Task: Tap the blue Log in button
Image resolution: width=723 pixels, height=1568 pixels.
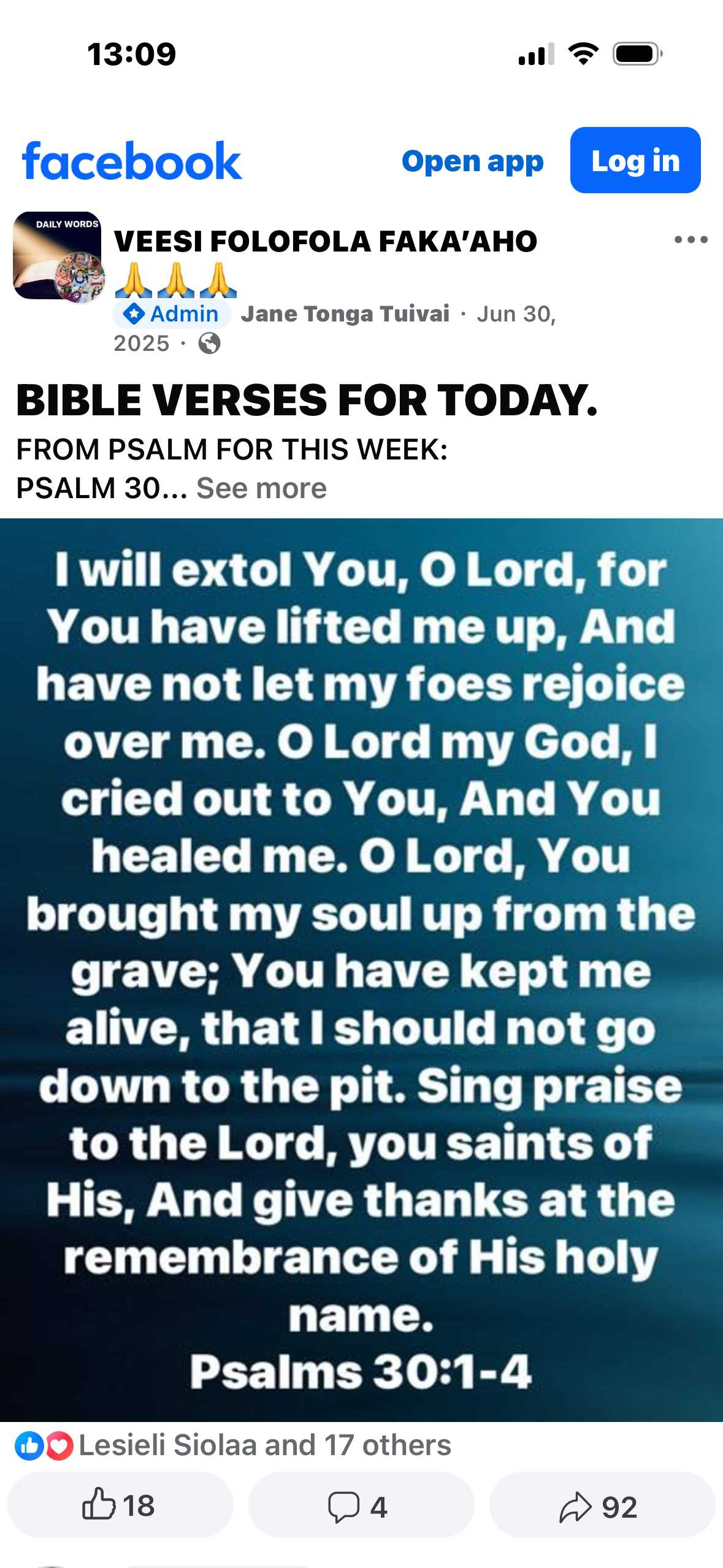Action: (x=635, y=161)
